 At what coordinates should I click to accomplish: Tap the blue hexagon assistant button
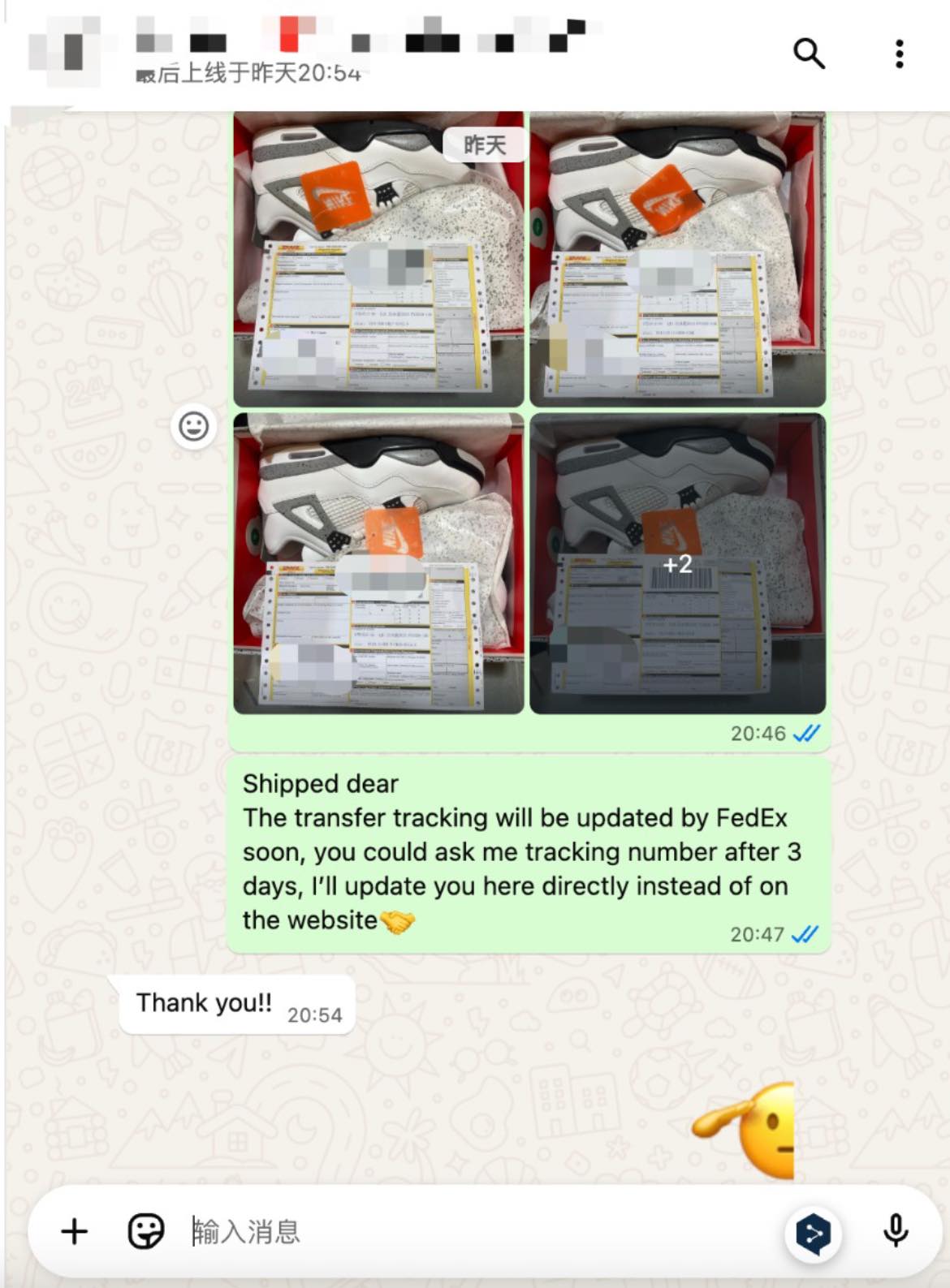814,1234
